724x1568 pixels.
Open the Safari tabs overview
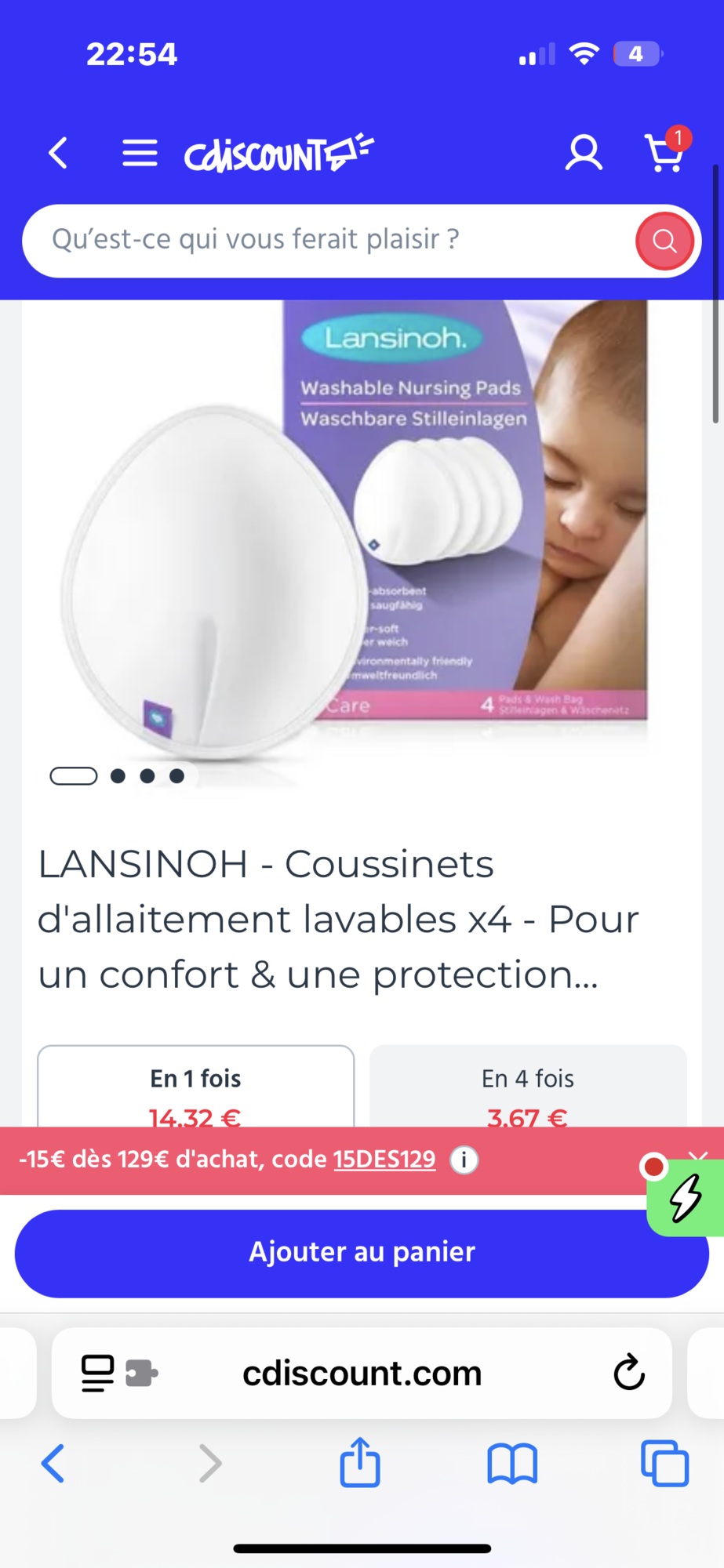pyautogui.click(x=664, y=1463)
